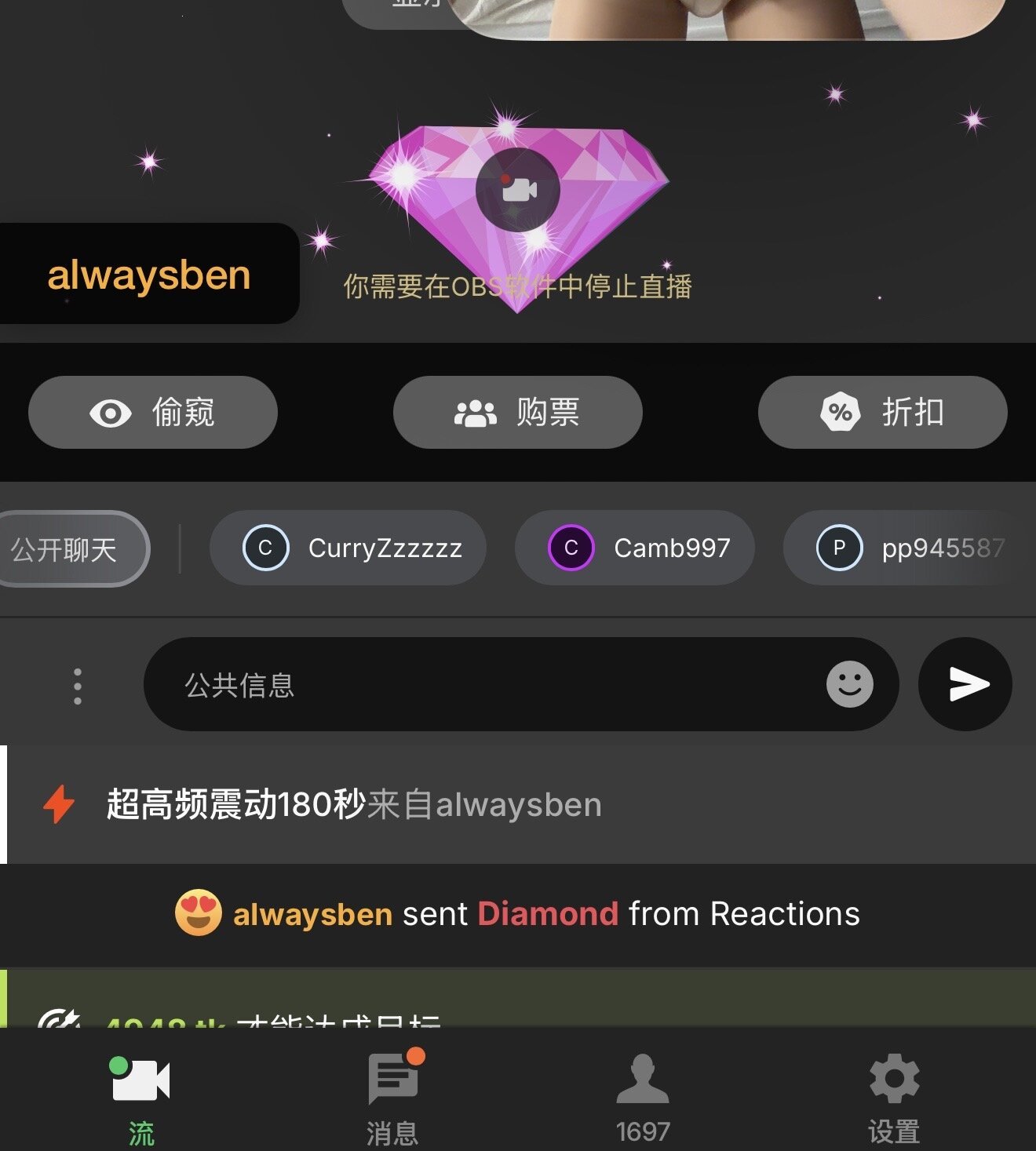Open private chat with CurryZzzzzz
Screen dimensions: 1036x1151
point(348,548)
